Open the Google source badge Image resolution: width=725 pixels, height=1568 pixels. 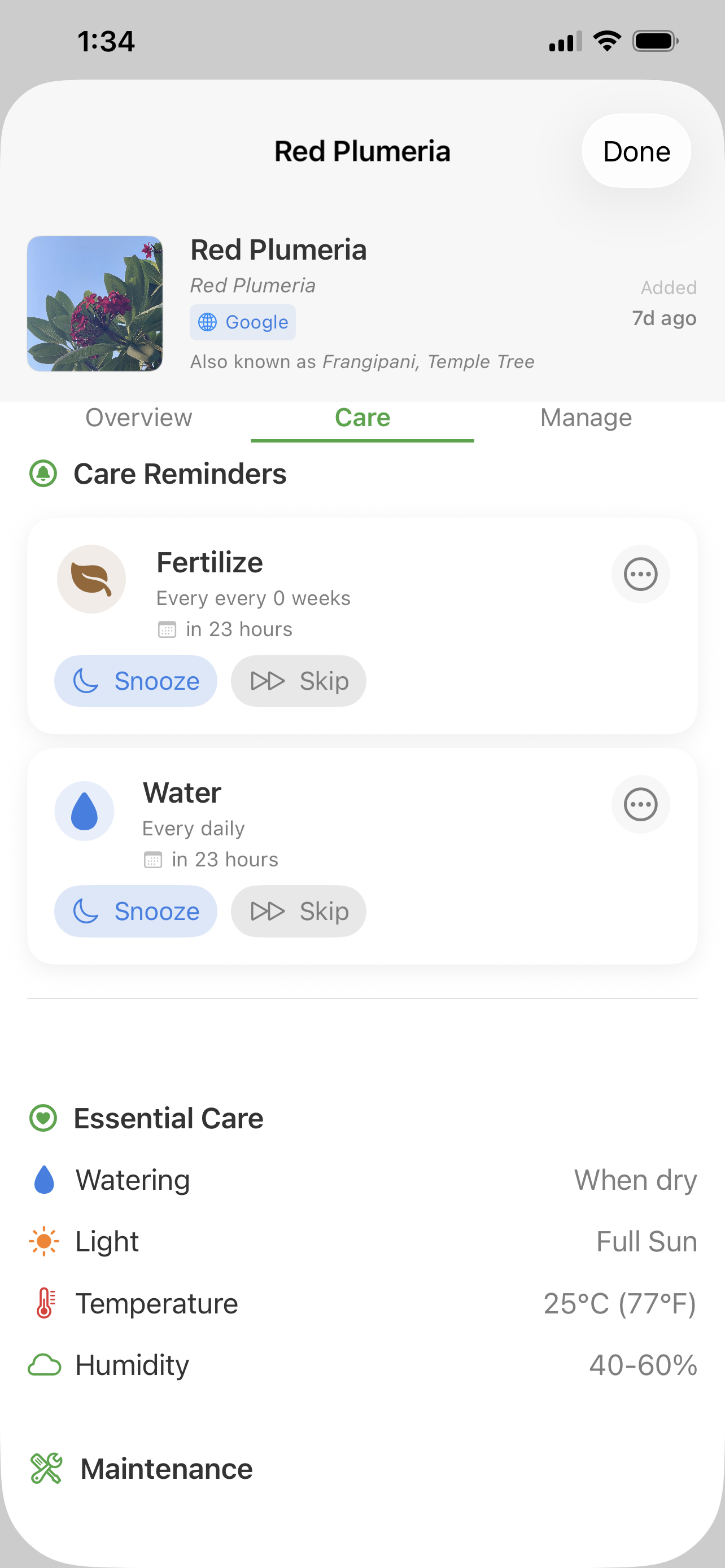pyautogui.click(x=242, y=322)
